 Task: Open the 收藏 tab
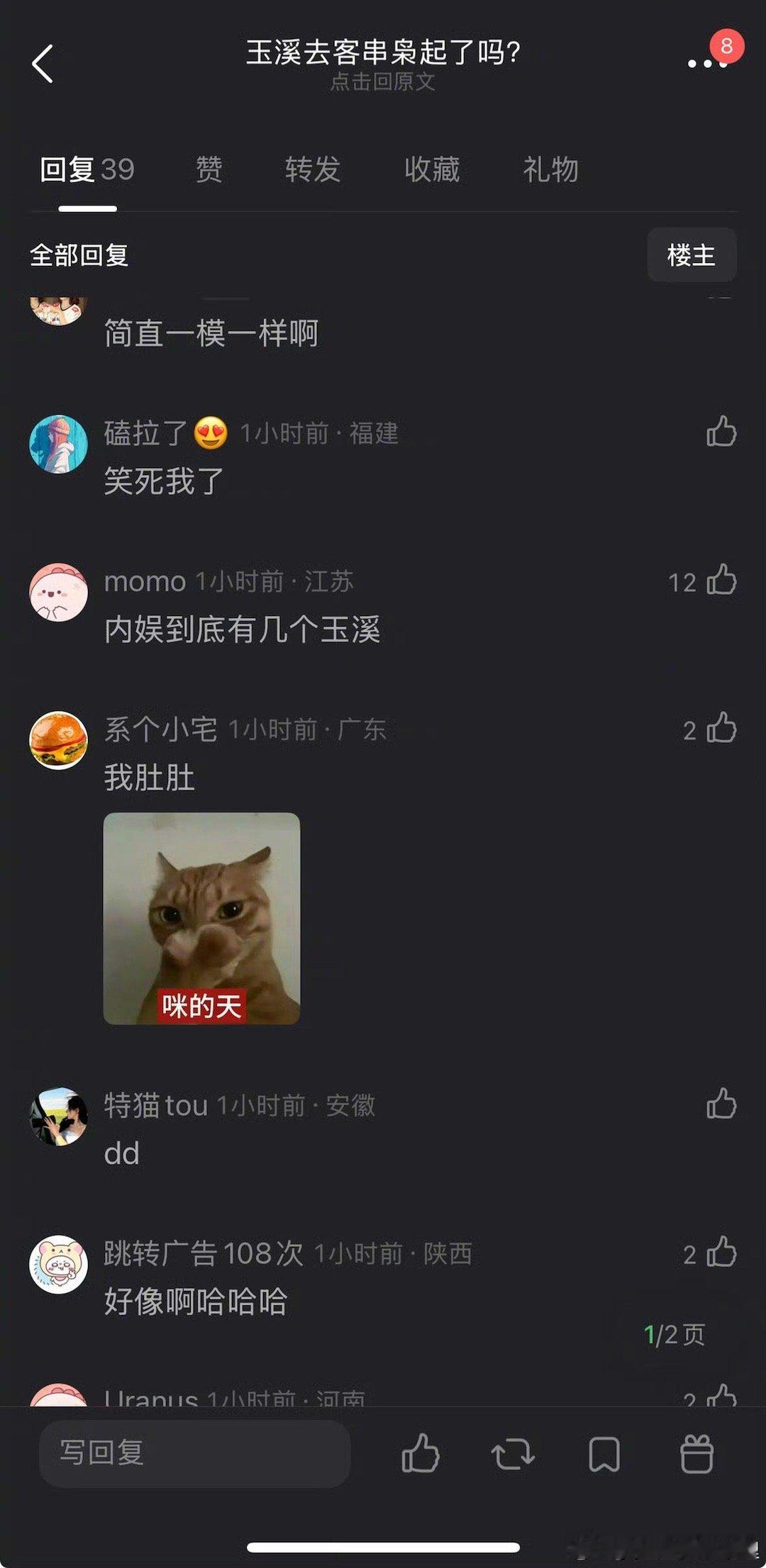[431, 170]
